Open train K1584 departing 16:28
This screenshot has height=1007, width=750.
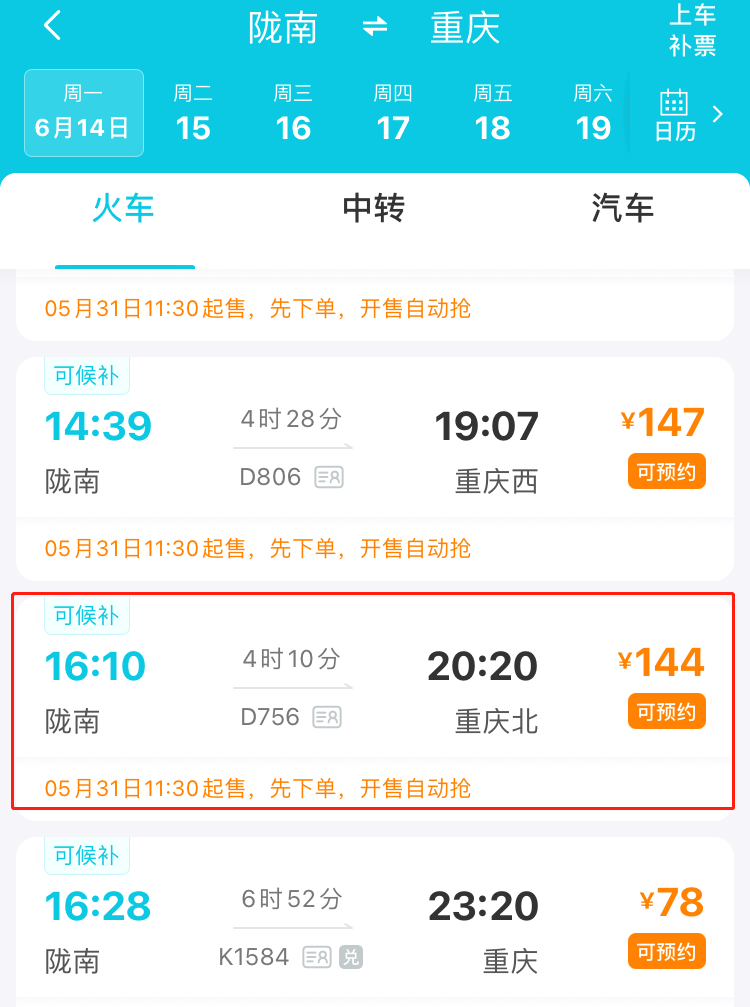[x=300, y=925]
